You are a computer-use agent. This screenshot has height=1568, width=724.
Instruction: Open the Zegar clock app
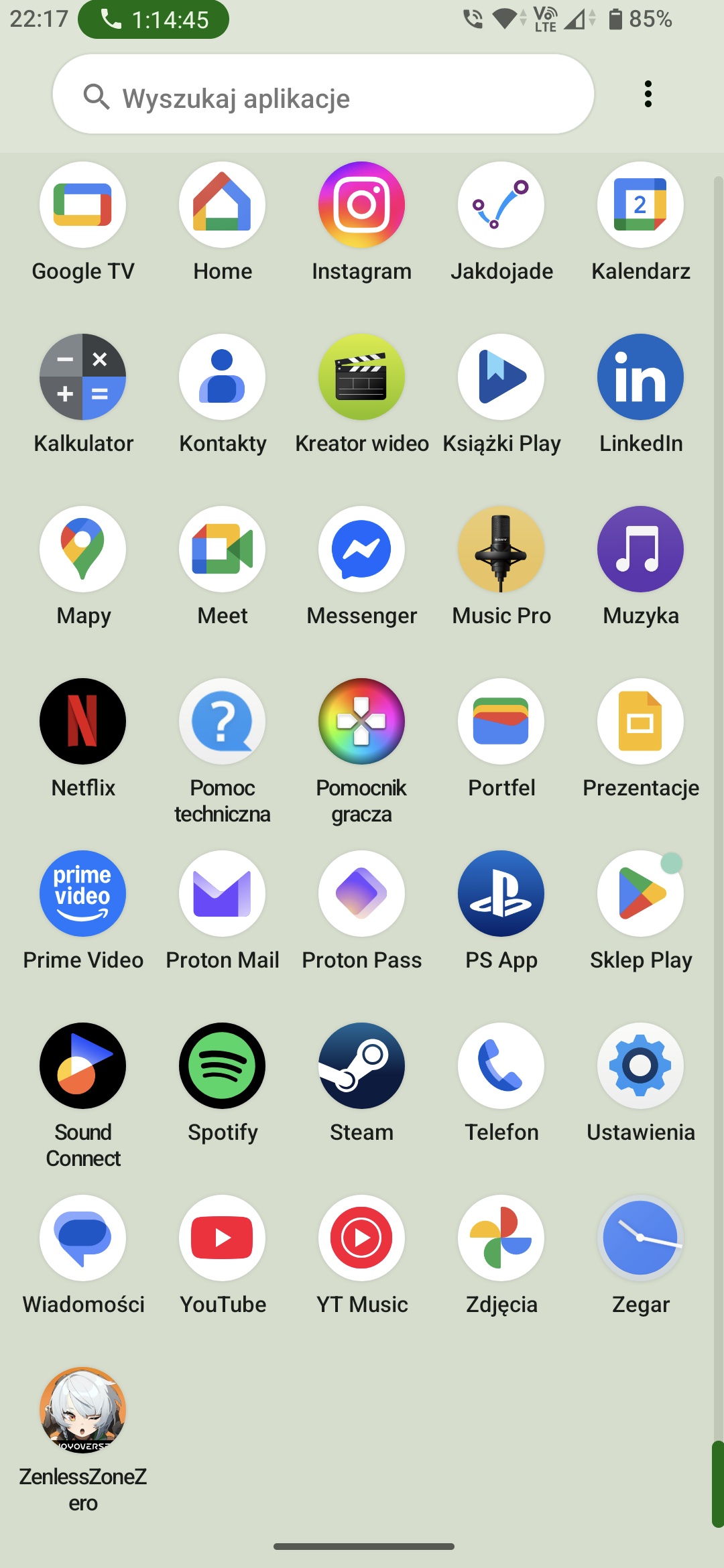tap(640, 1238)
